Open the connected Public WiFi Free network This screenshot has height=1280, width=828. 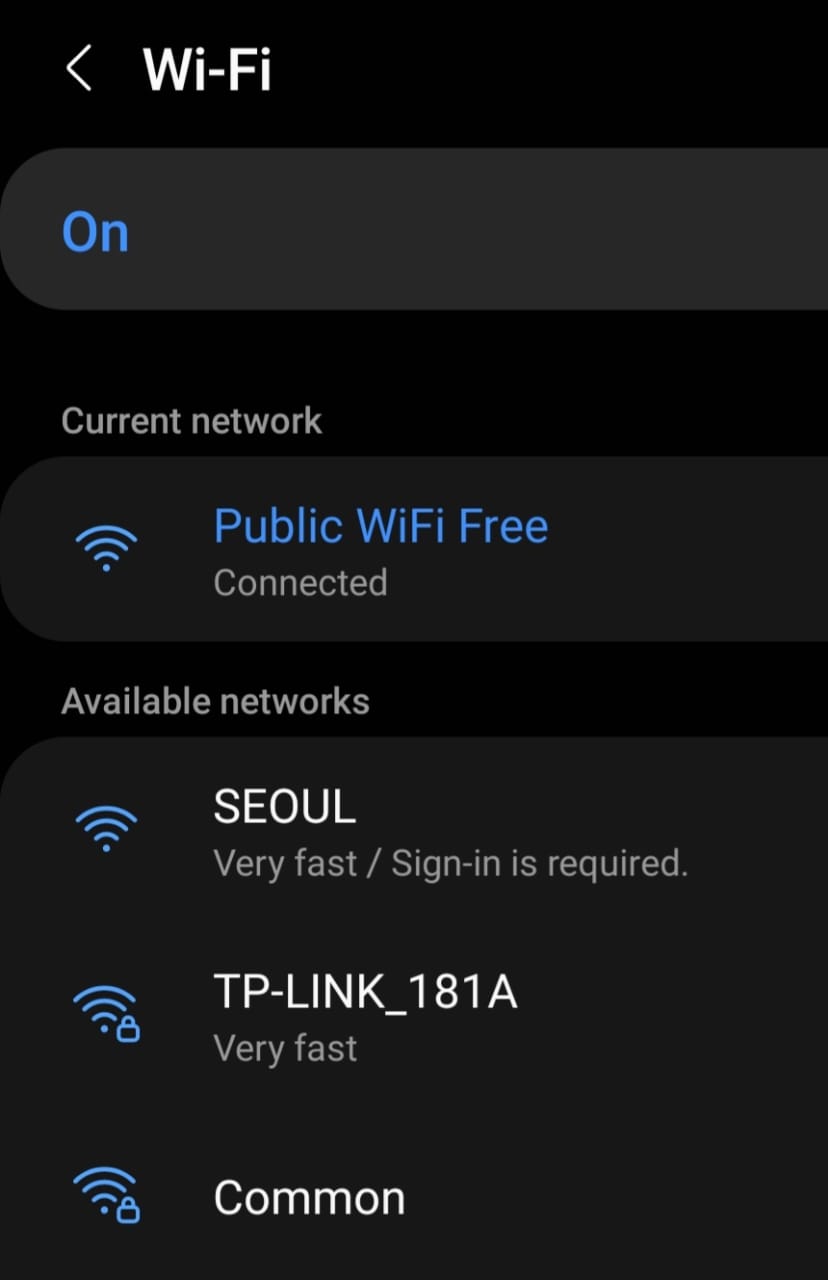coord(380,548)
